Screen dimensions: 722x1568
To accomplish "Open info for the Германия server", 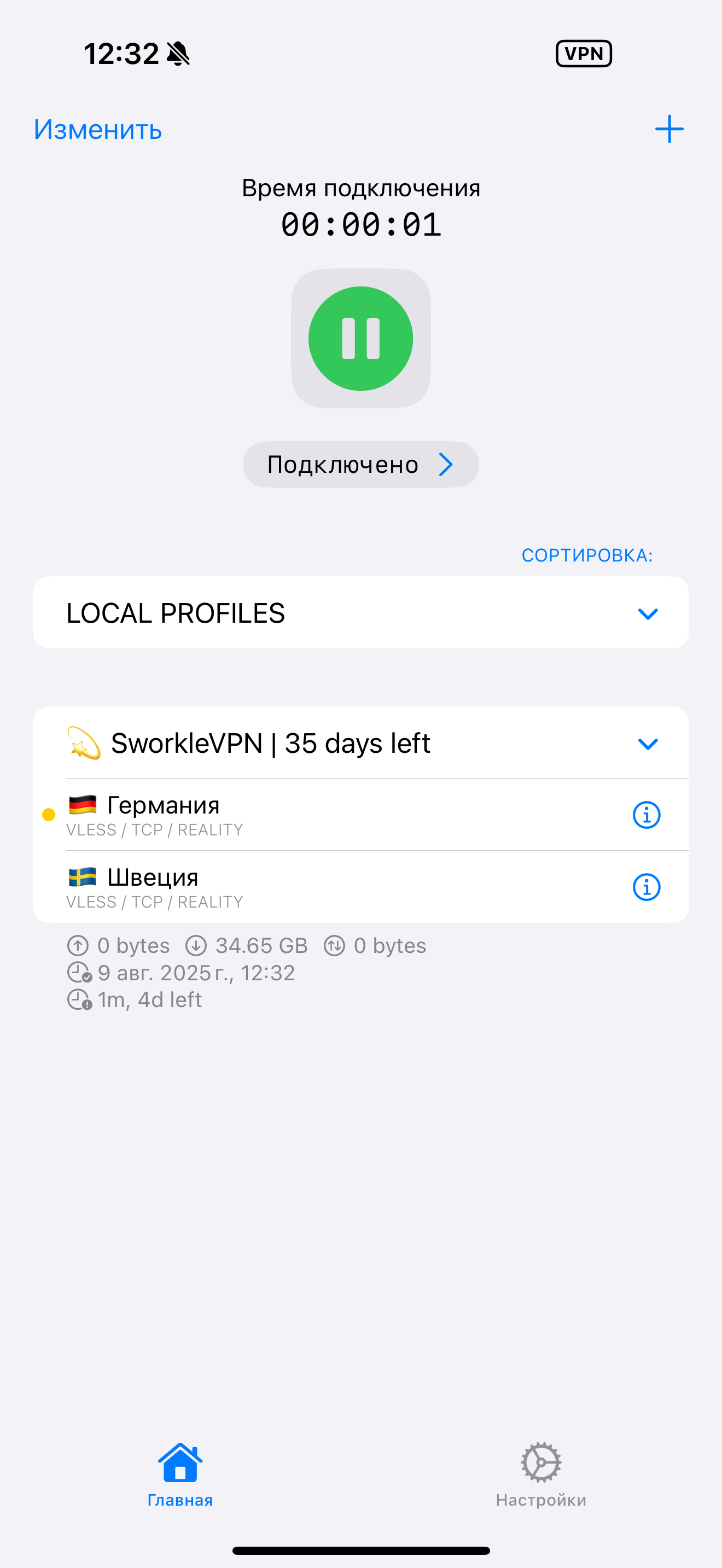I will click(x=647, y=815).
